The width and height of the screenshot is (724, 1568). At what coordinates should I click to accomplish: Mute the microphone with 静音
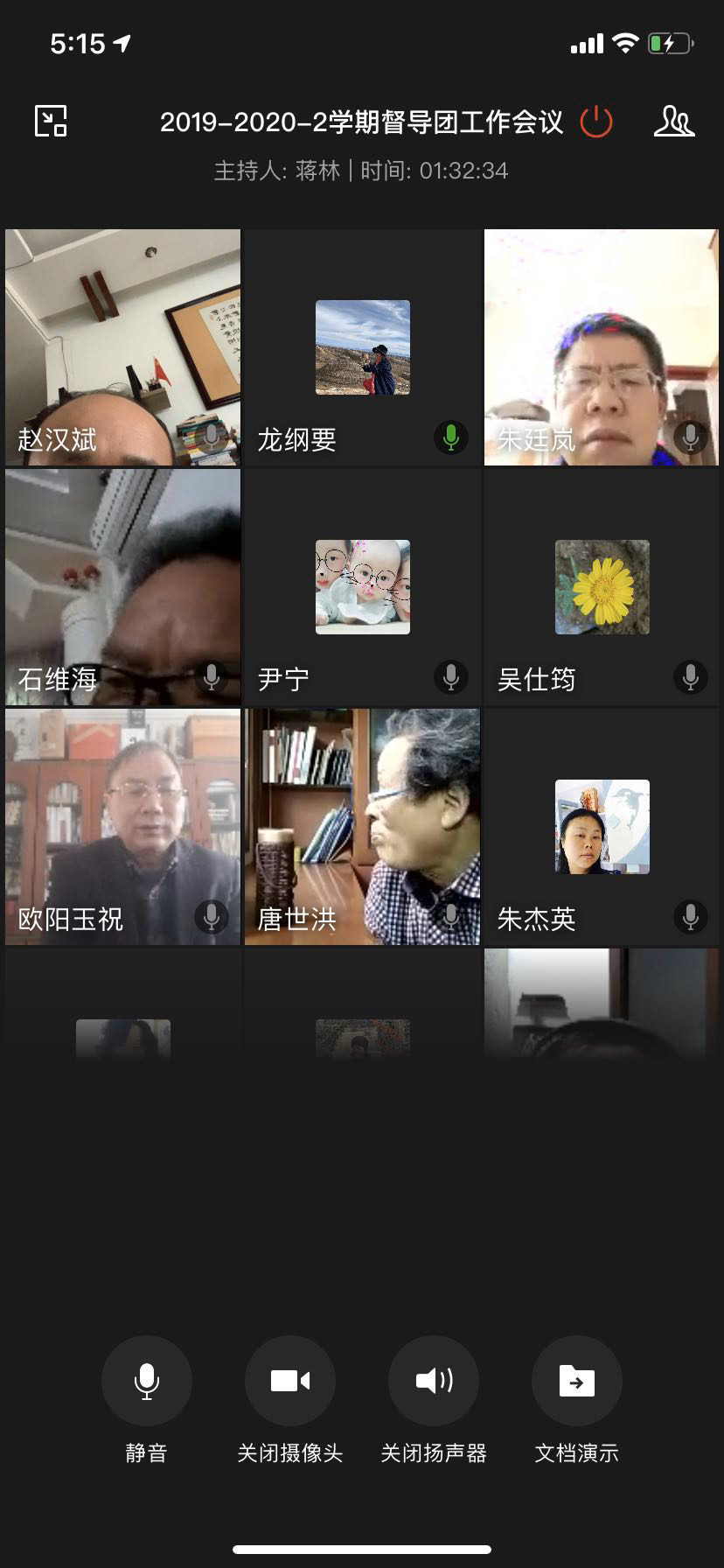[x=146, y=1381]
